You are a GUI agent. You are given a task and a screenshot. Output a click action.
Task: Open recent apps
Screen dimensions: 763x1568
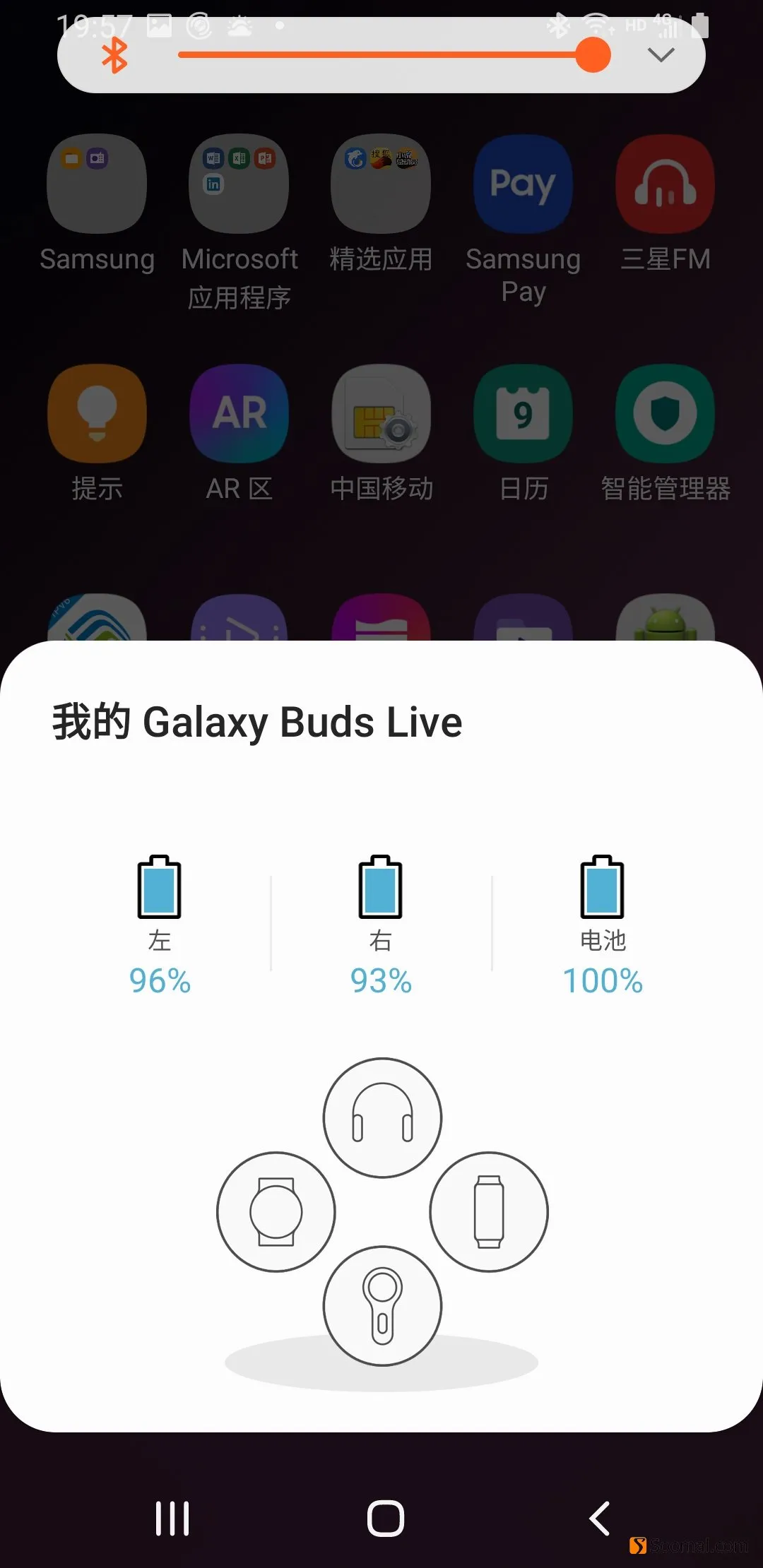pos(172,1519)
